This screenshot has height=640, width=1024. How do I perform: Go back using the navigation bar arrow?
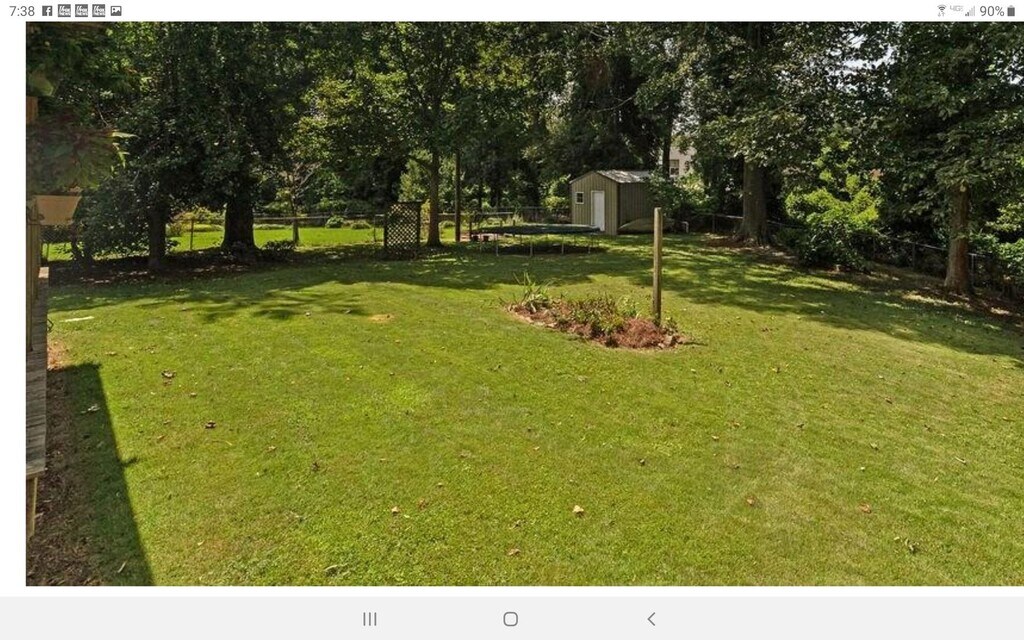pyautogui.click(x=651, y=619)
